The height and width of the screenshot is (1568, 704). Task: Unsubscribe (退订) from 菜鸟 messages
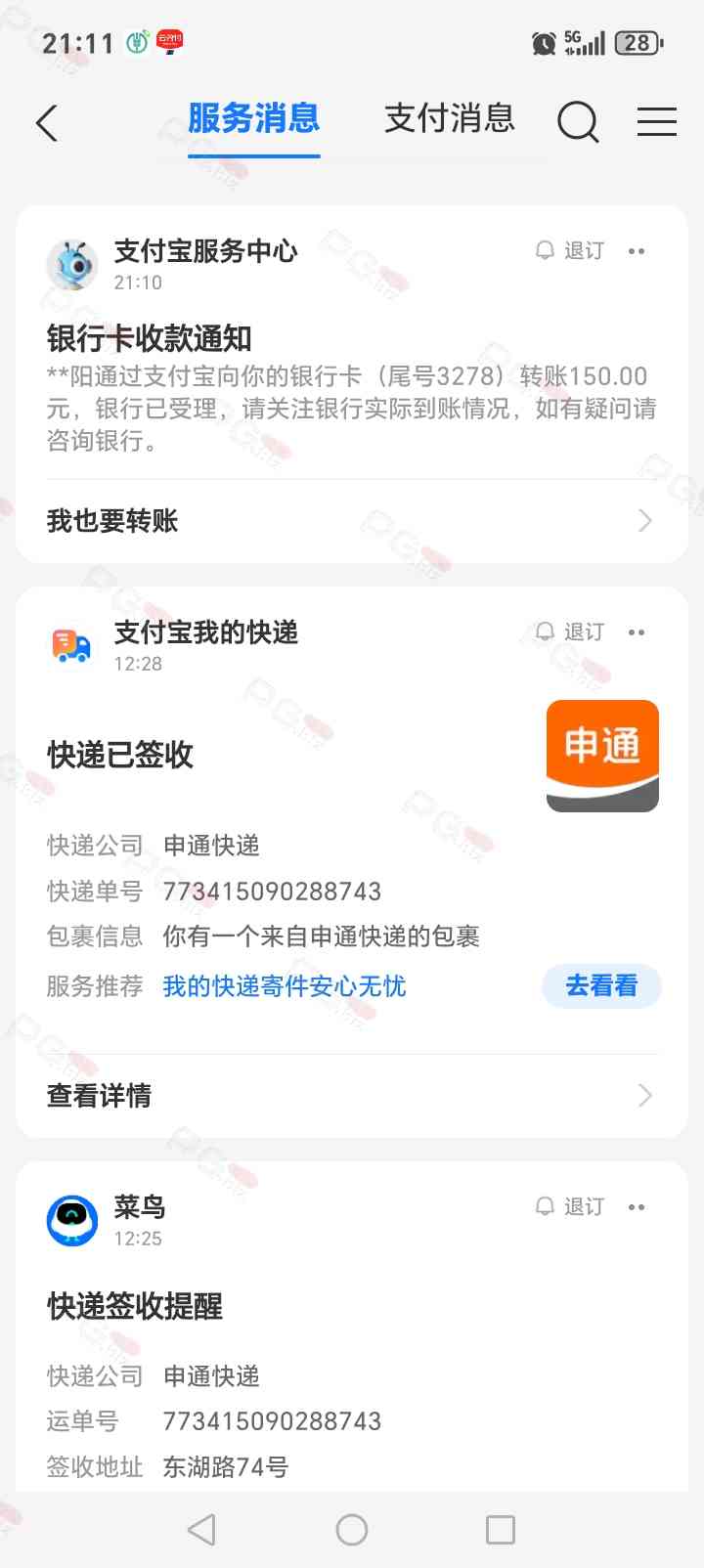(x=571, y=1207)
